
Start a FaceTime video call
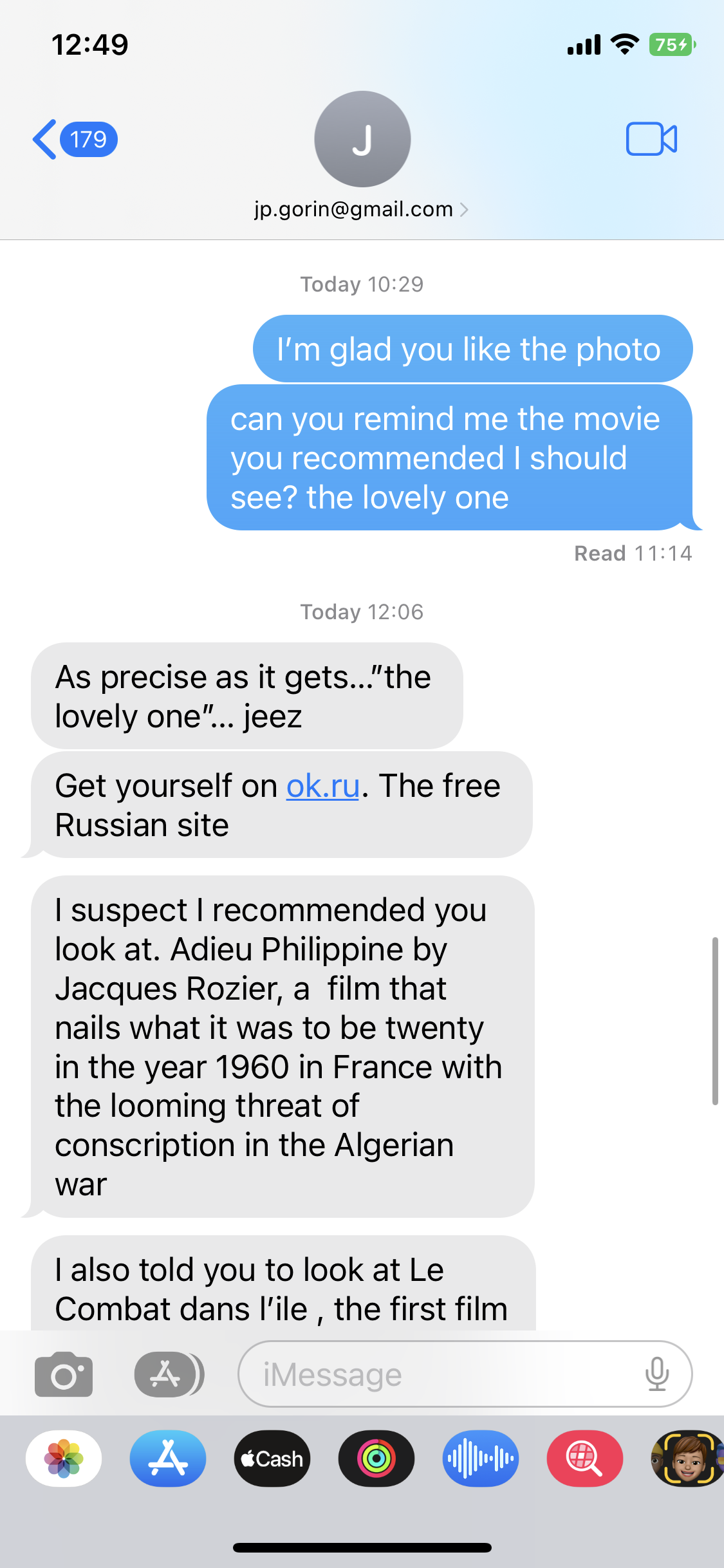(651, 139)
